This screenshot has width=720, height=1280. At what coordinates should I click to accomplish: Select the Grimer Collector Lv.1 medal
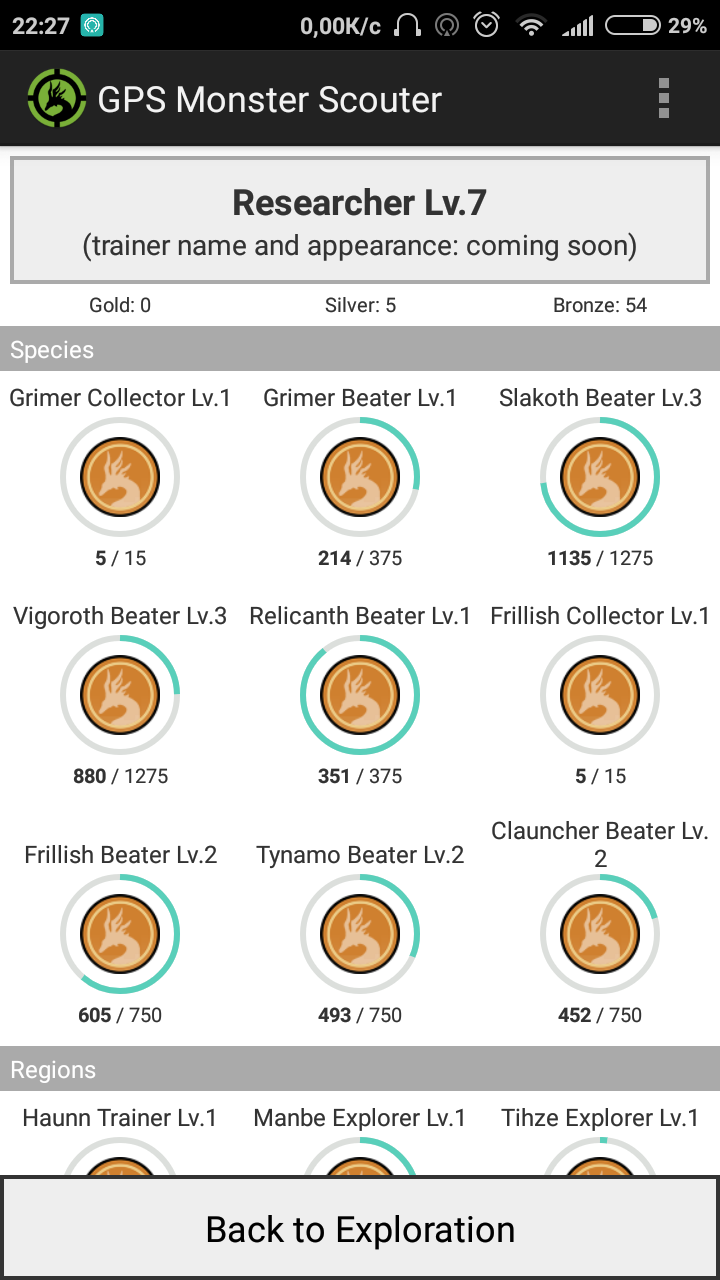pyautogui.click(x=120, y=477)
